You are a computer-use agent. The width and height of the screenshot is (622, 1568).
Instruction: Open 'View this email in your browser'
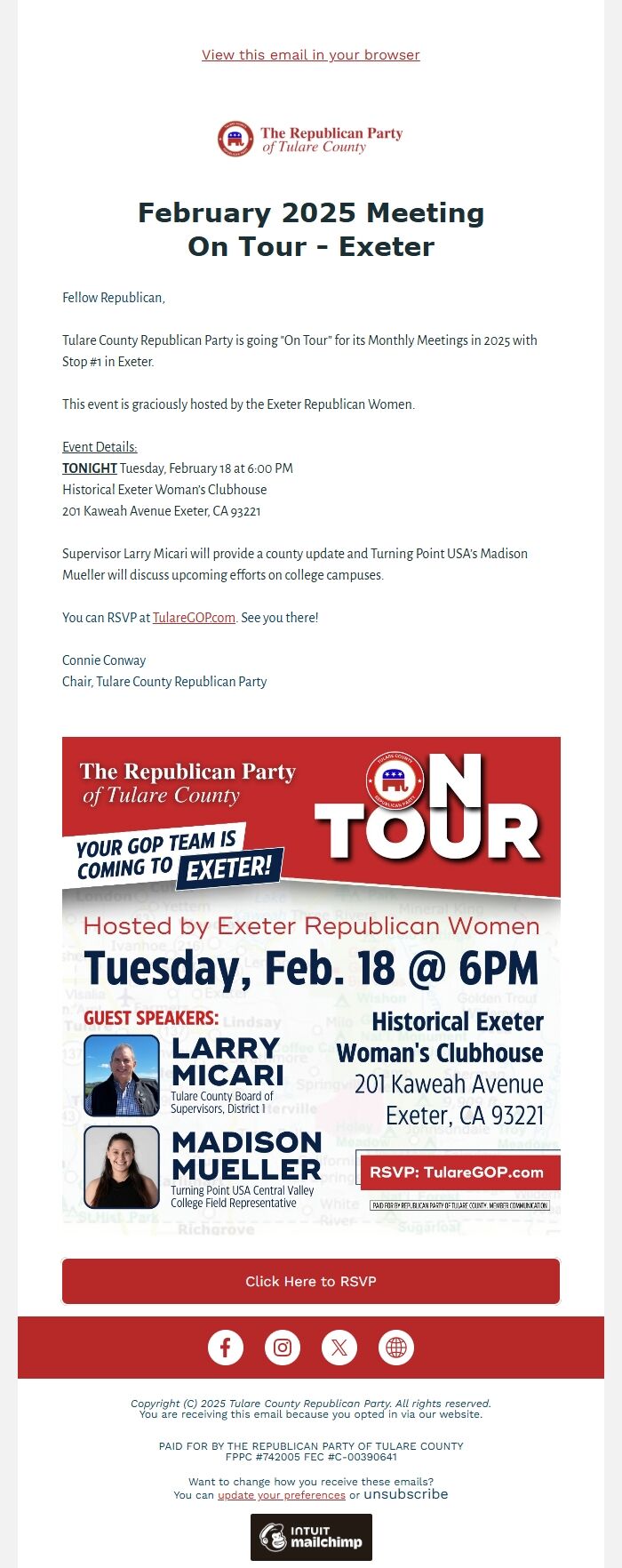310,55
